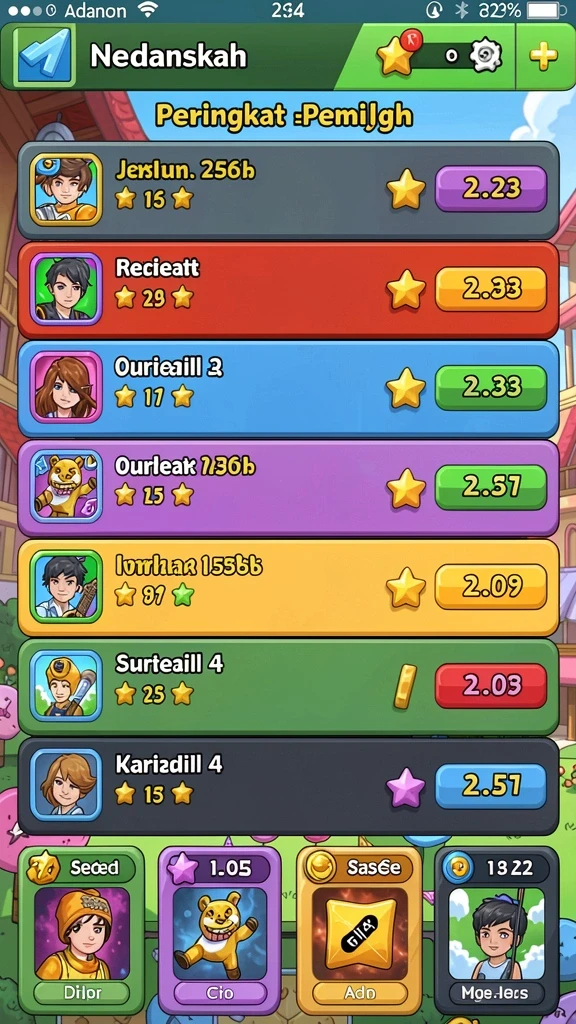Open the 1322 character card
The width and height of the screenshot is (576, 1024).
pos(497,929)
